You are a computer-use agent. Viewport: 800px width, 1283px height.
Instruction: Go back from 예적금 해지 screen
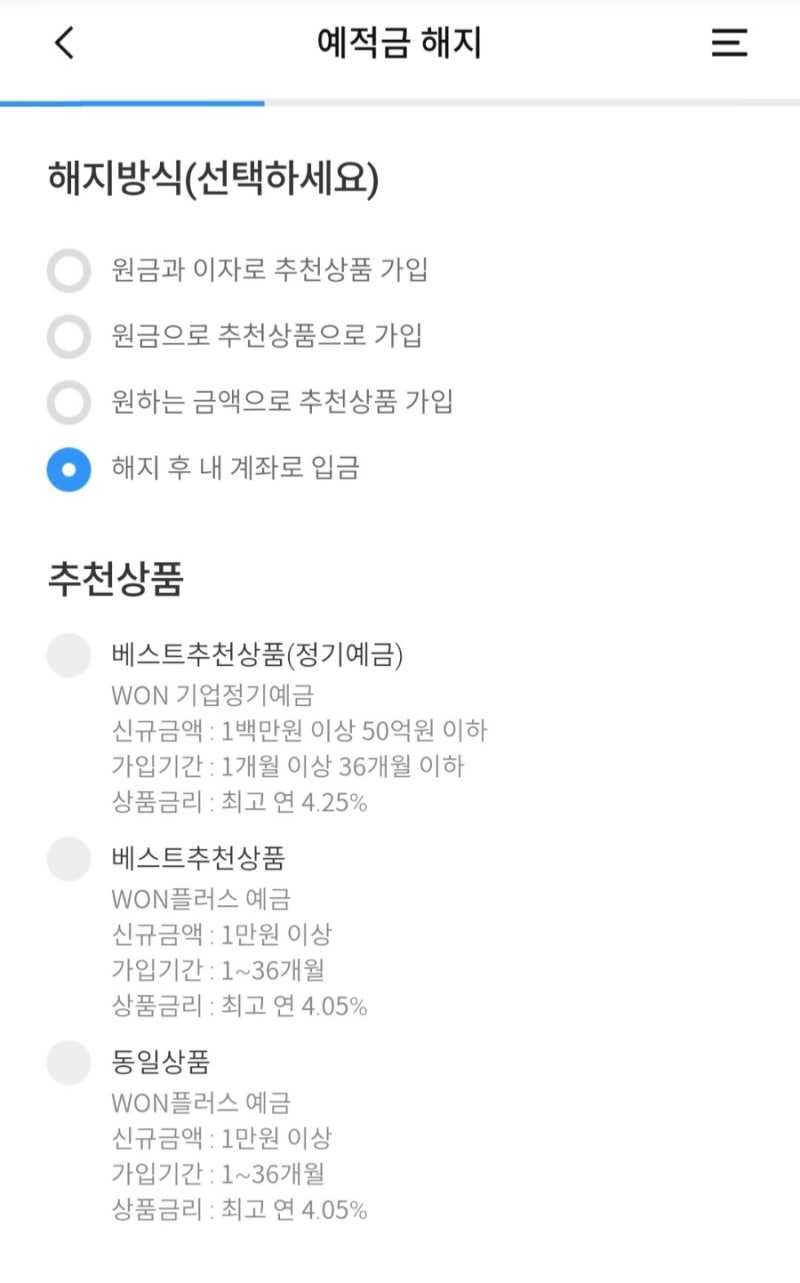[64, 43]
